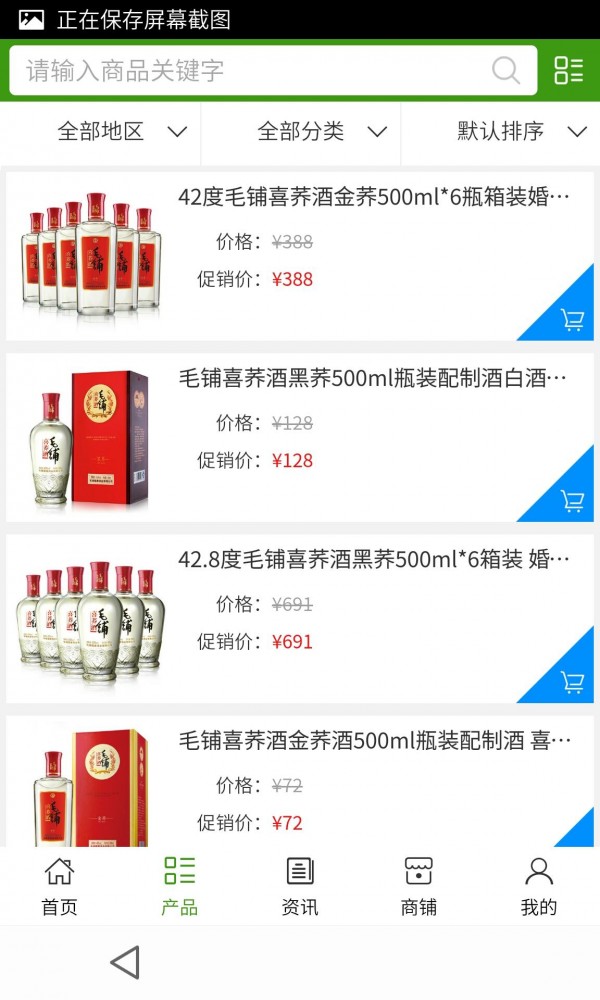Open the 42度毛铺喜荞酒金荞 6瓶 product
This screenshot has width=600, height=1000.
pyautogui.click(x=373, y=197)
